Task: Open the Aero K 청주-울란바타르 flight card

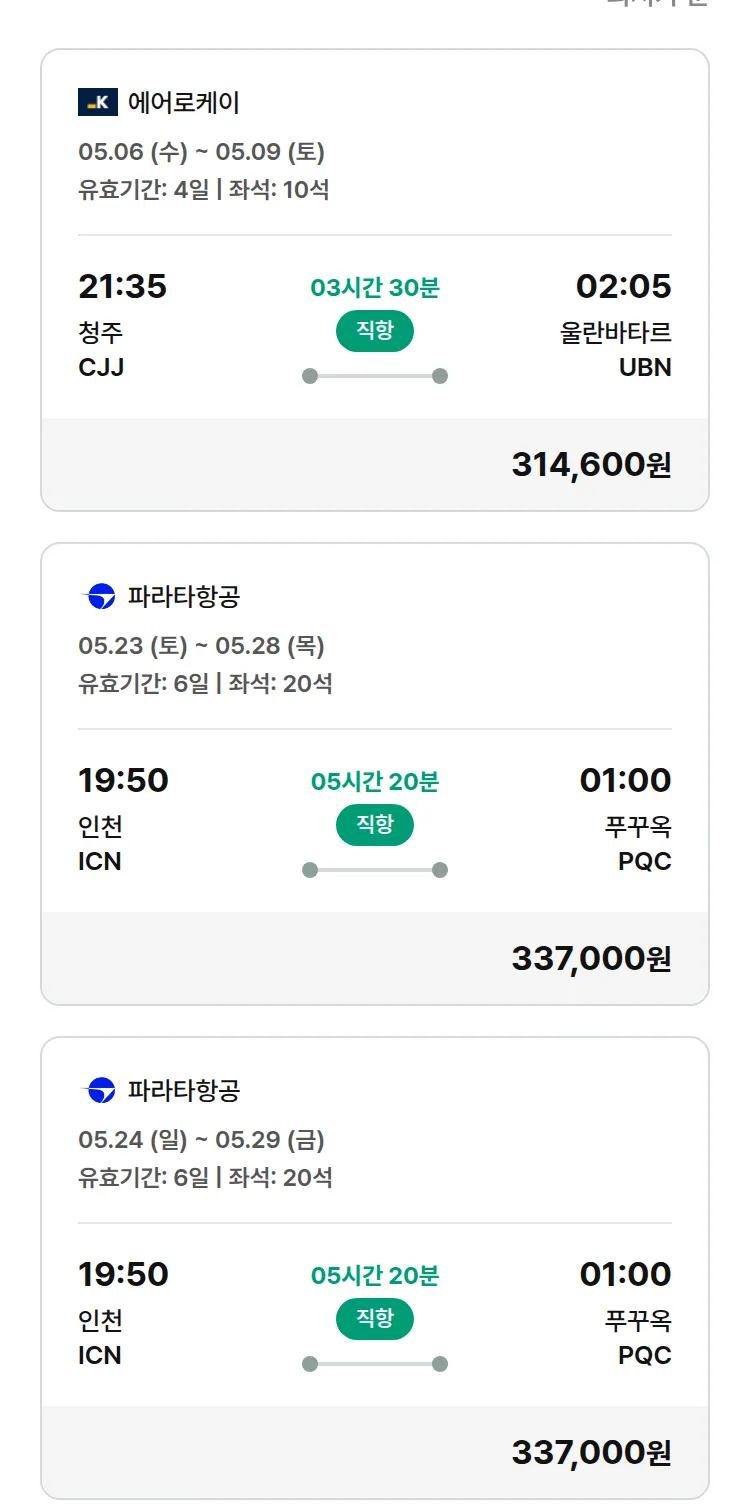Action: 374,275
